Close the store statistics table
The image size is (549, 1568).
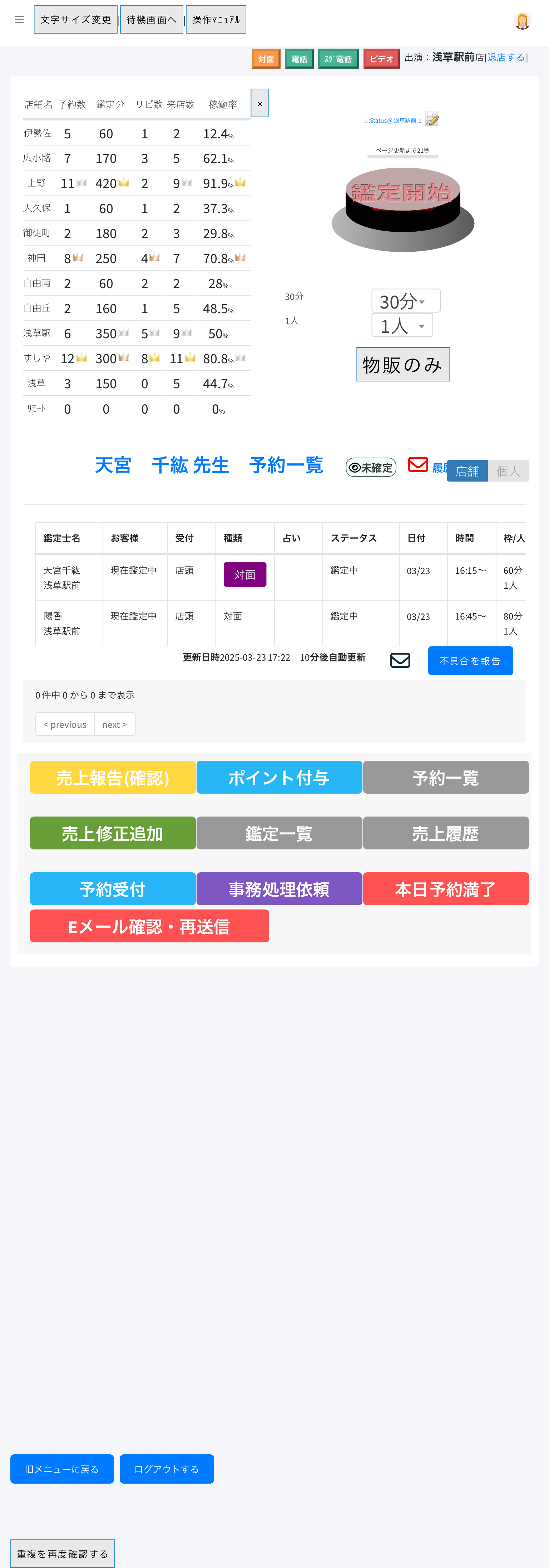[x=260, y=103]
